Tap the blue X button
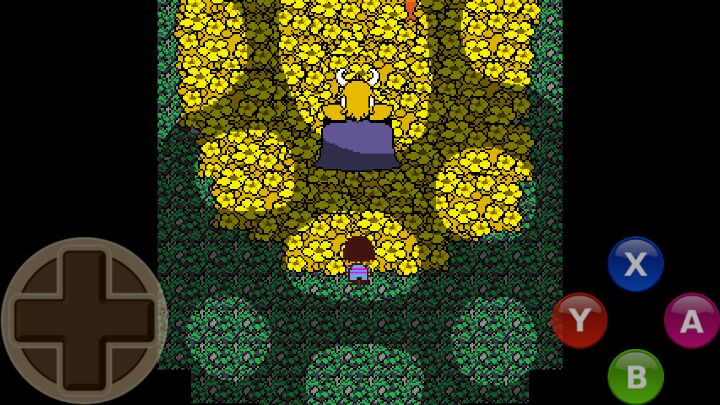Viewport: 720px width, 405px height. [635, 264]
